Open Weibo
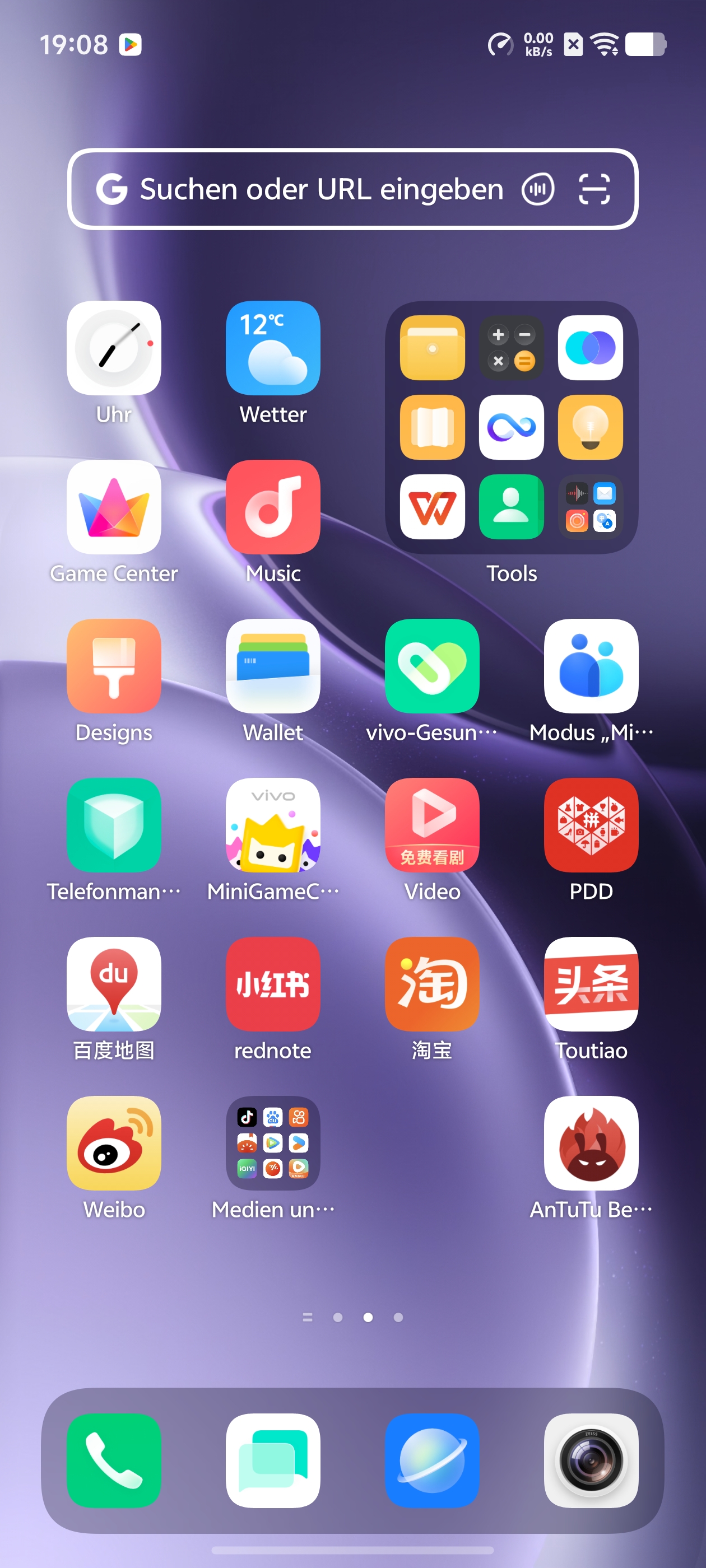Viewport: 706px width, 1568px height. [x=114, y=1142]
